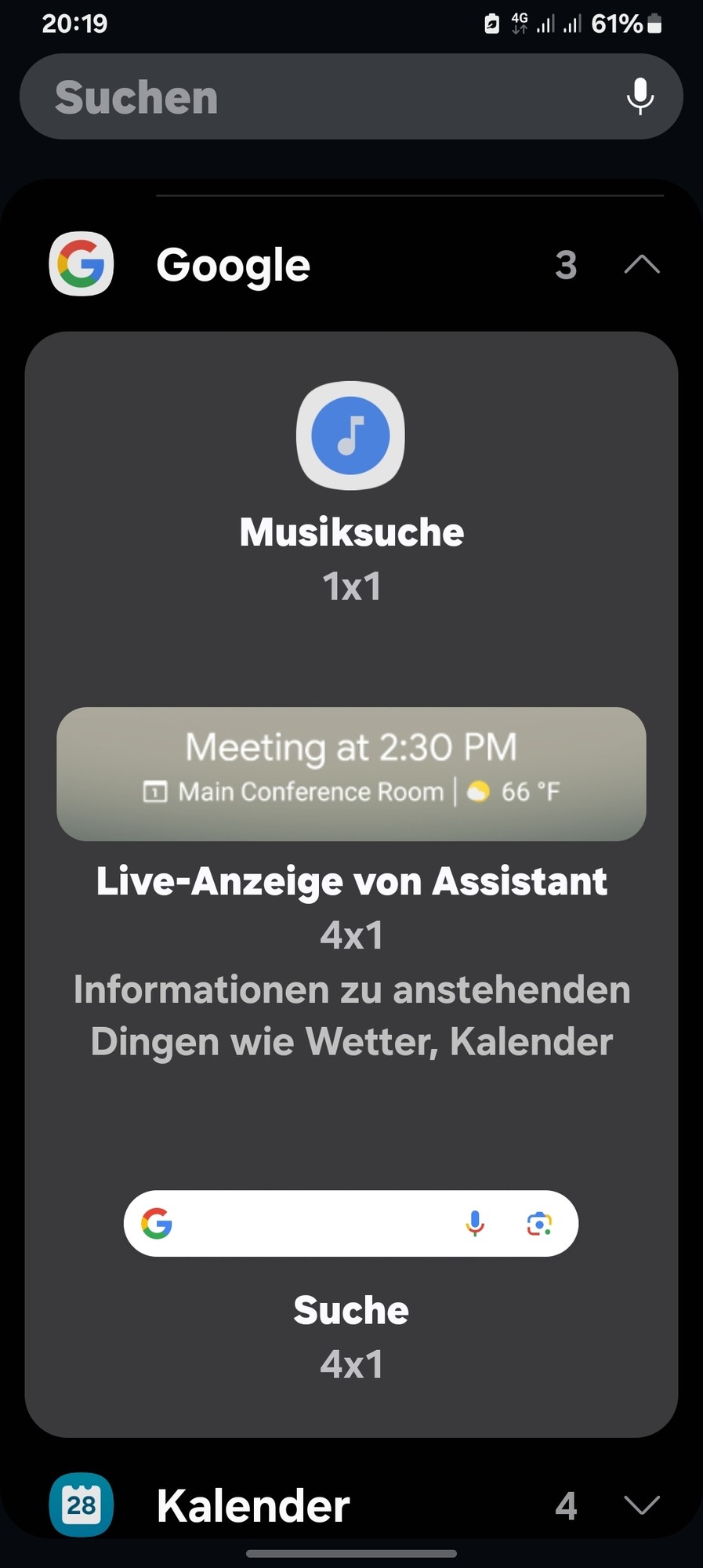The height and width of the screenshot is (1568, 703).
Task: Tap the Suchen search field
Action: 313,97
